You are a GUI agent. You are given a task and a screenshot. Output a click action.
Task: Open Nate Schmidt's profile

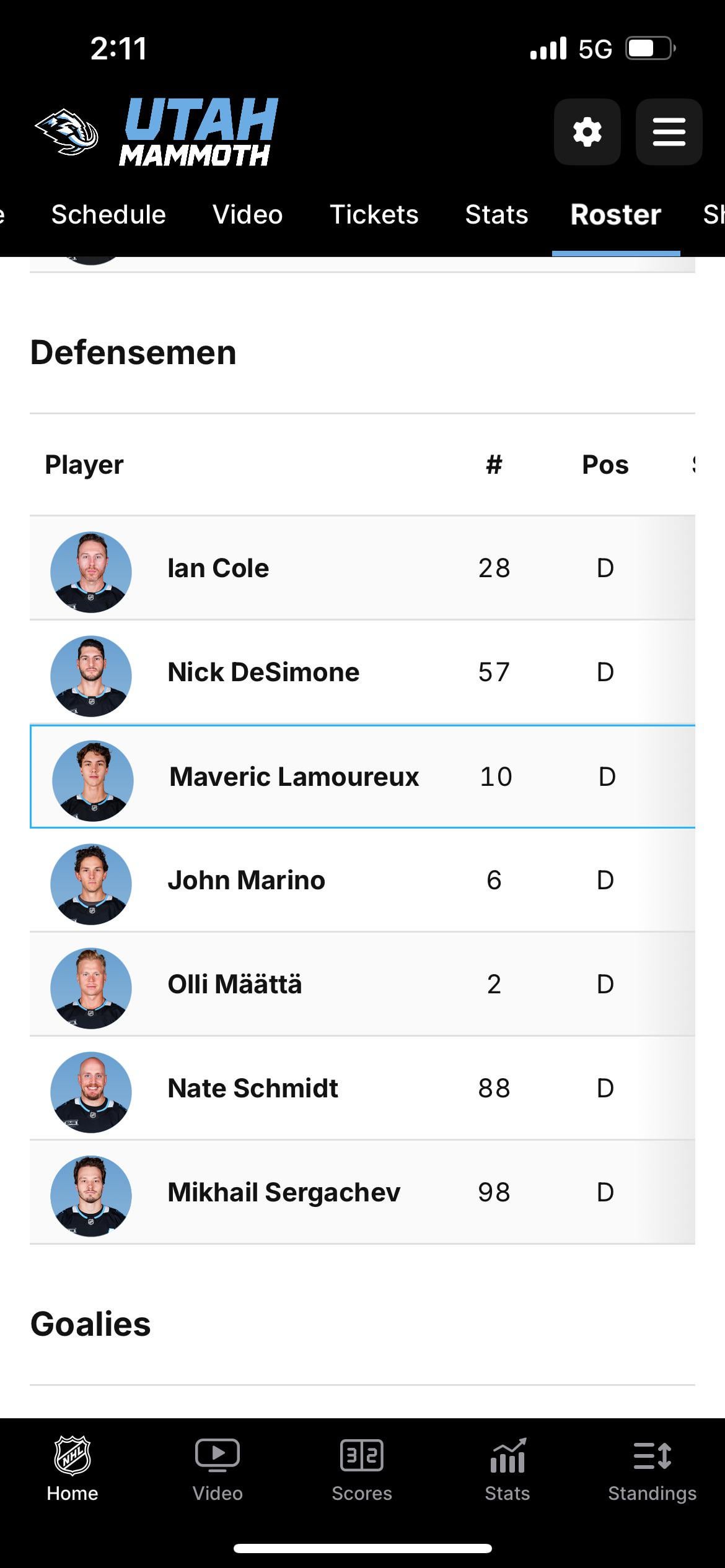pyautogui.click(x=252, y=1088)
